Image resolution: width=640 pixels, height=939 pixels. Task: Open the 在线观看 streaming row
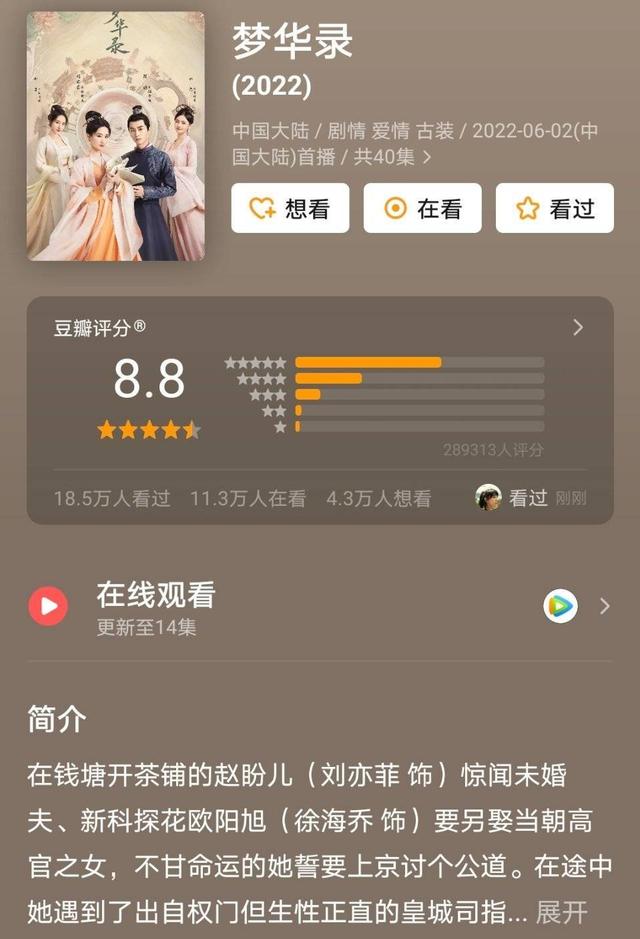tap(320, 606)
